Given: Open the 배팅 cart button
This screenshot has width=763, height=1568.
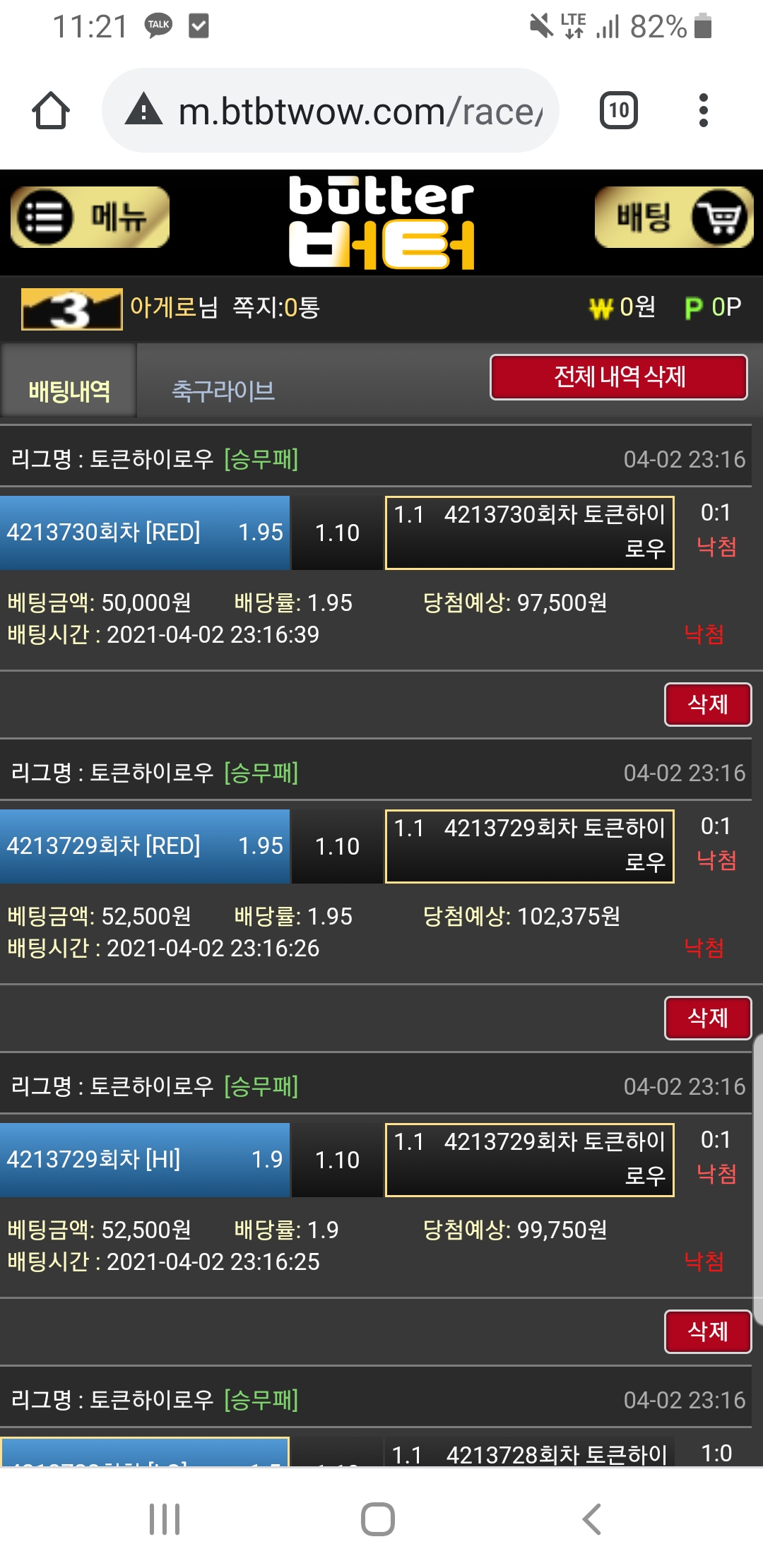Looking at the screenshot, I should click(674, 217).
